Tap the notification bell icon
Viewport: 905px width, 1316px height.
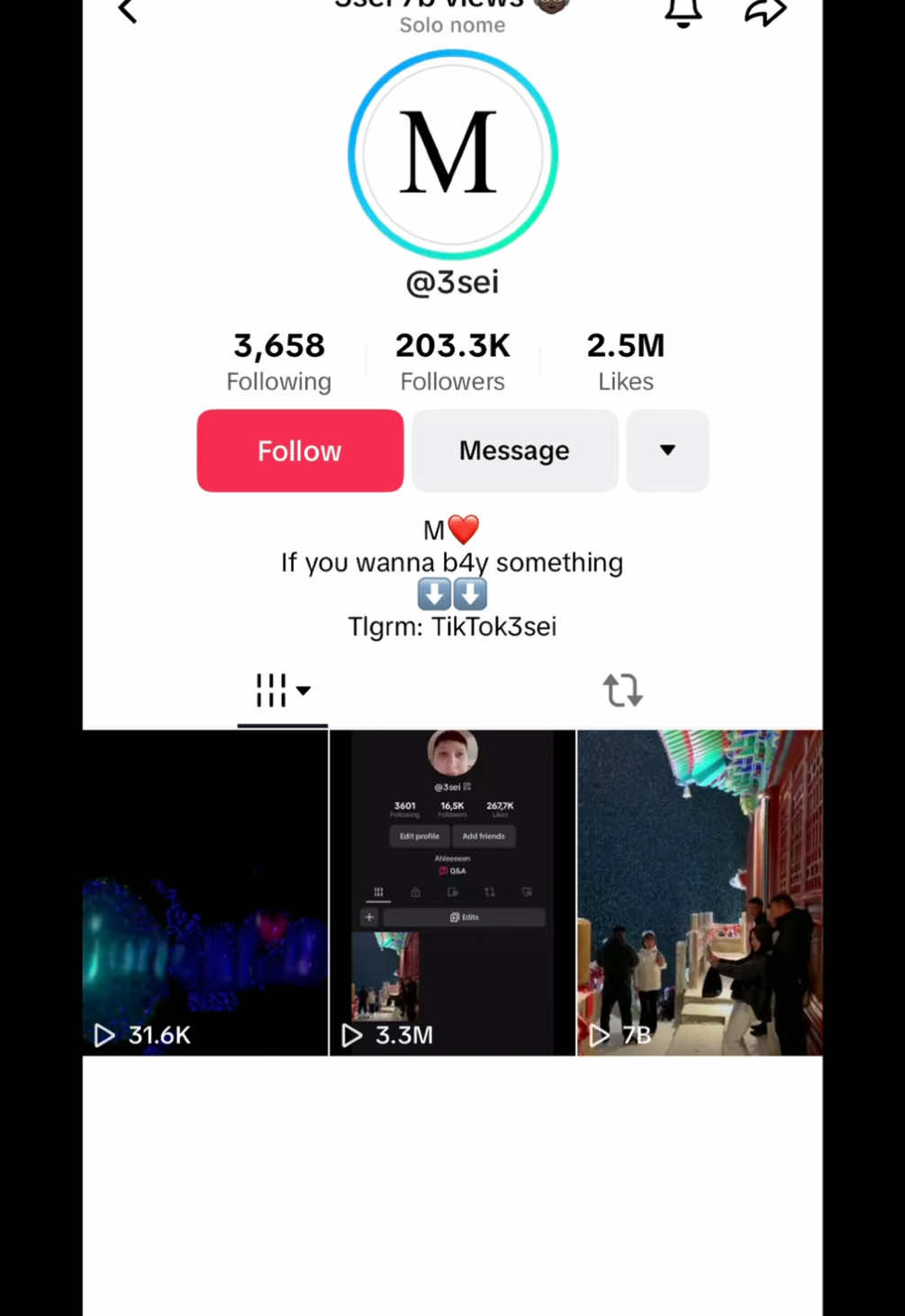683,13
